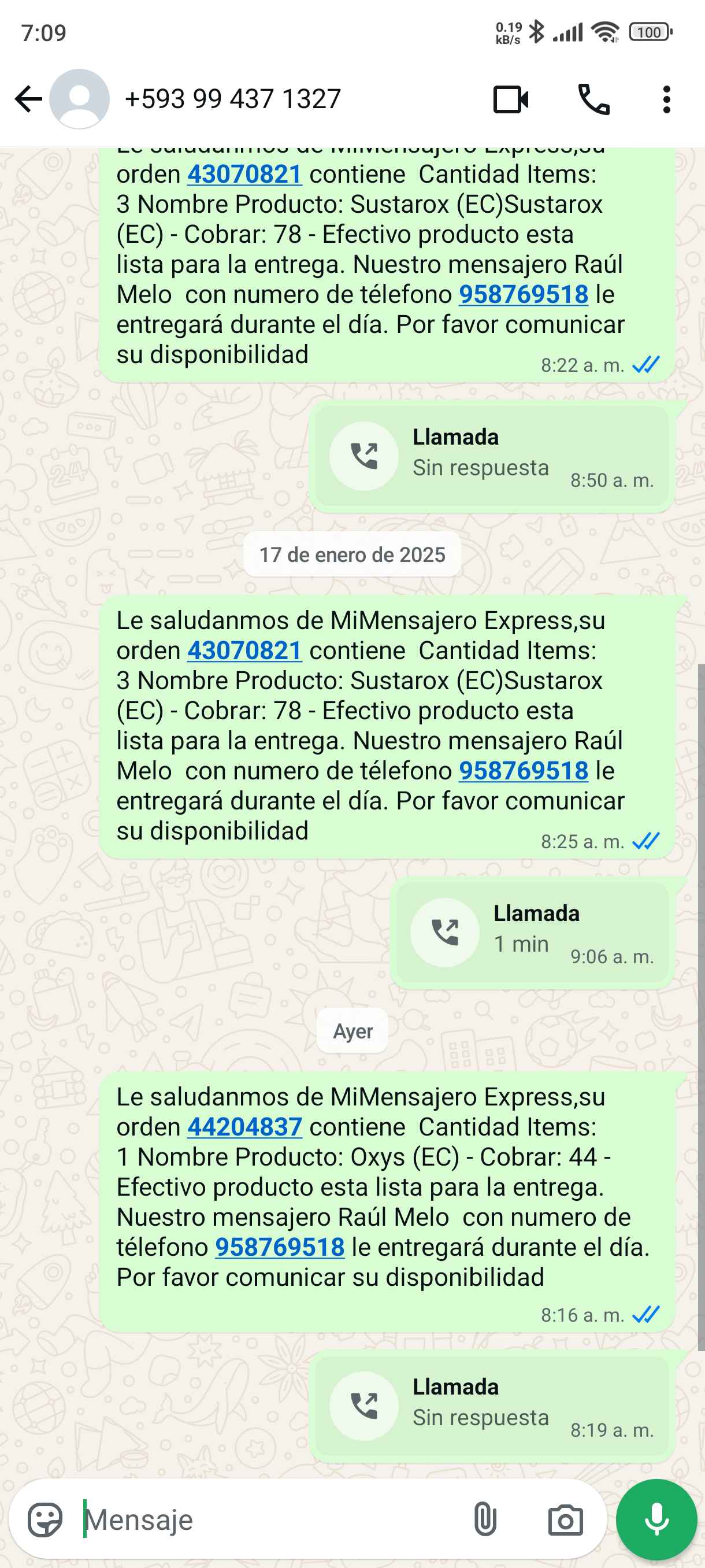Start a voice call
This screenshot has height=1568, width=705.
coord(593,100)
